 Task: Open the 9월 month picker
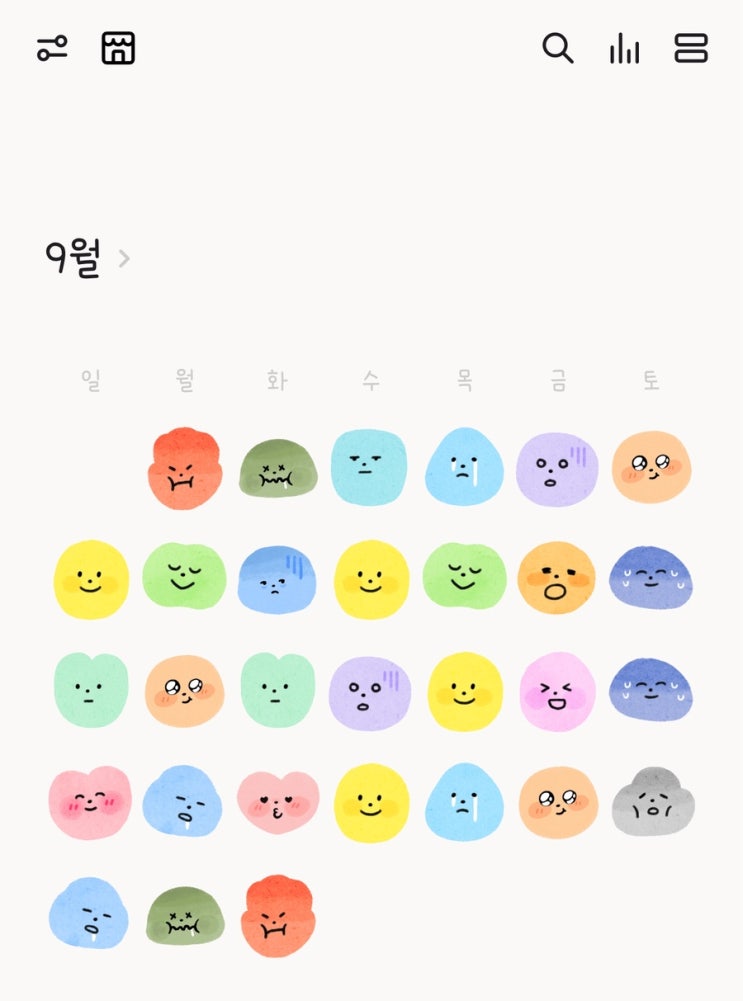click(87, 258)
